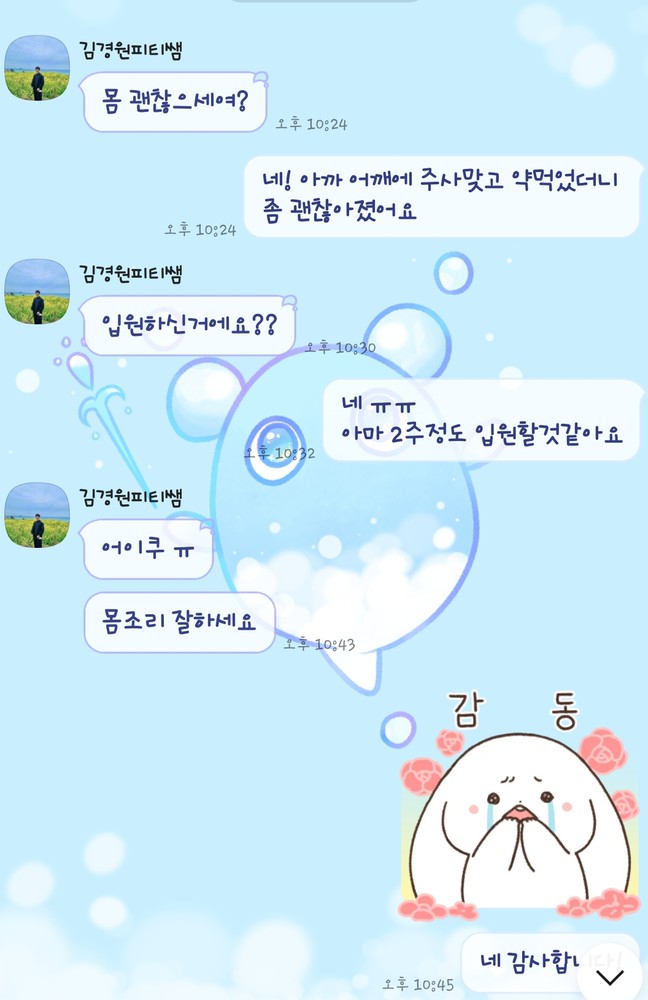Tap 김경원피티쌤's avatar beside "입원하신거에요??"

point(37,292)
